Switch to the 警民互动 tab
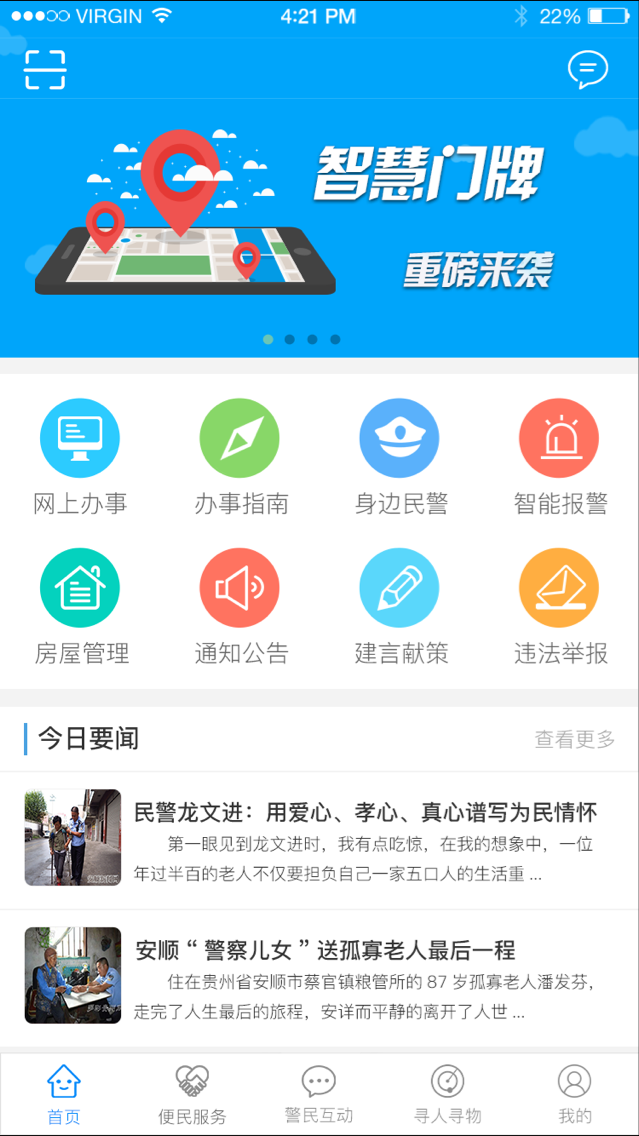The height and width of the screenshot is (1136, 639). pos(319,1095)
